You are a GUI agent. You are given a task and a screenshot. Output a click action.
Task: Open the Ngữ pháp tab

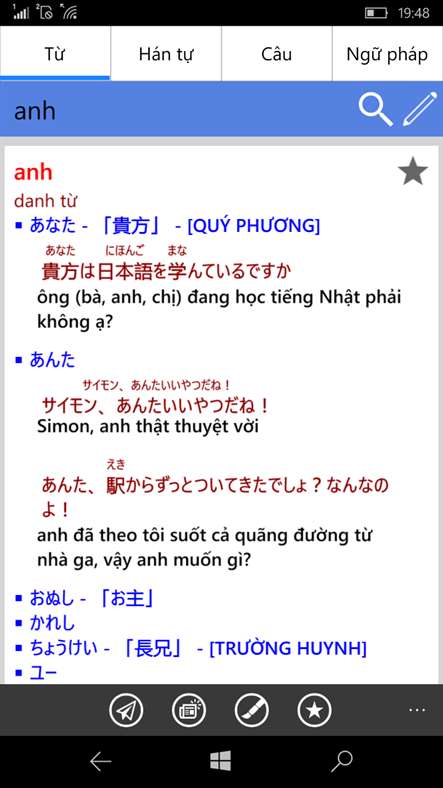pyautogui.click(x=387, y=54)
